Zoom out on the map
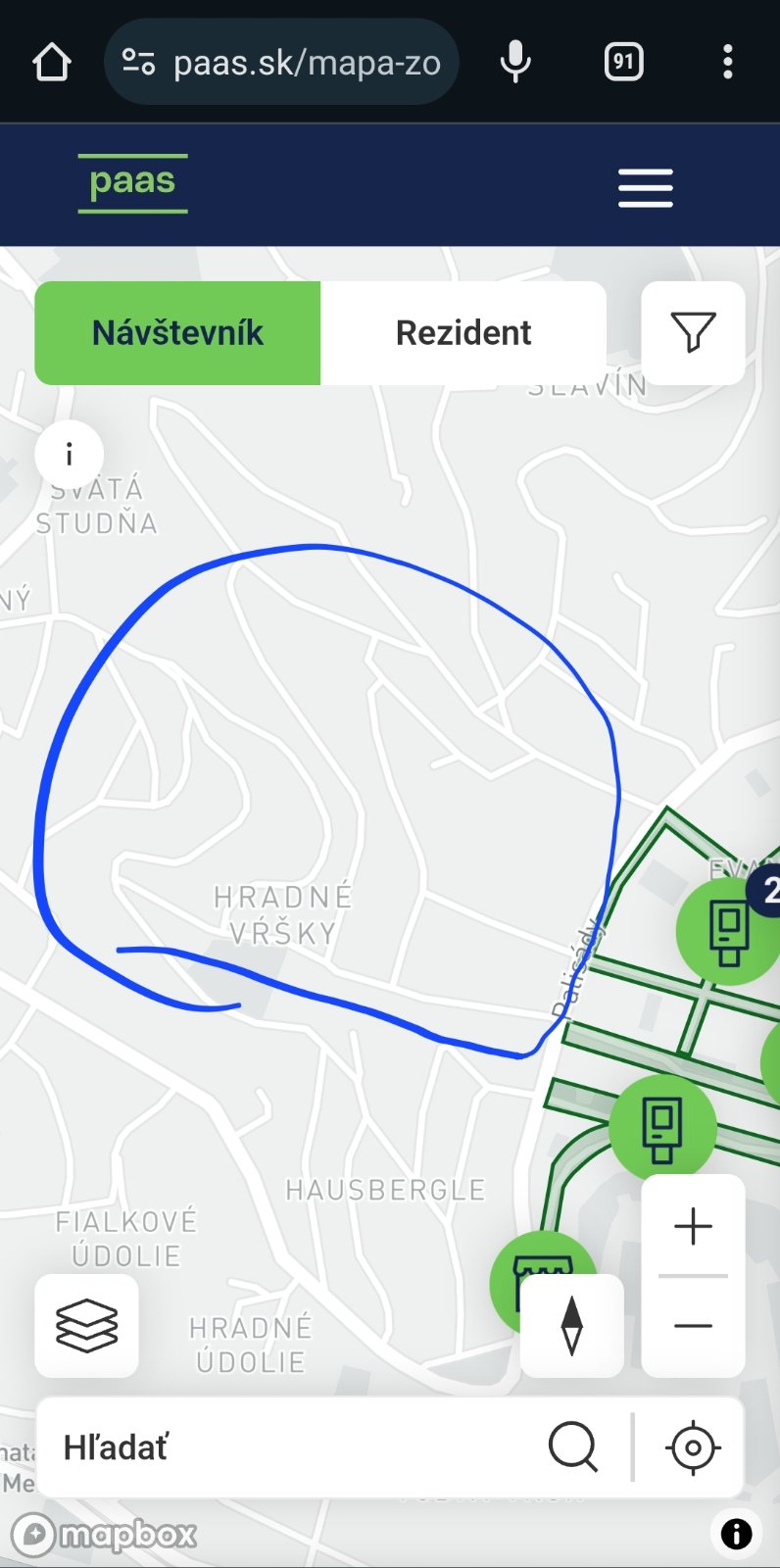 point(693,1326)
